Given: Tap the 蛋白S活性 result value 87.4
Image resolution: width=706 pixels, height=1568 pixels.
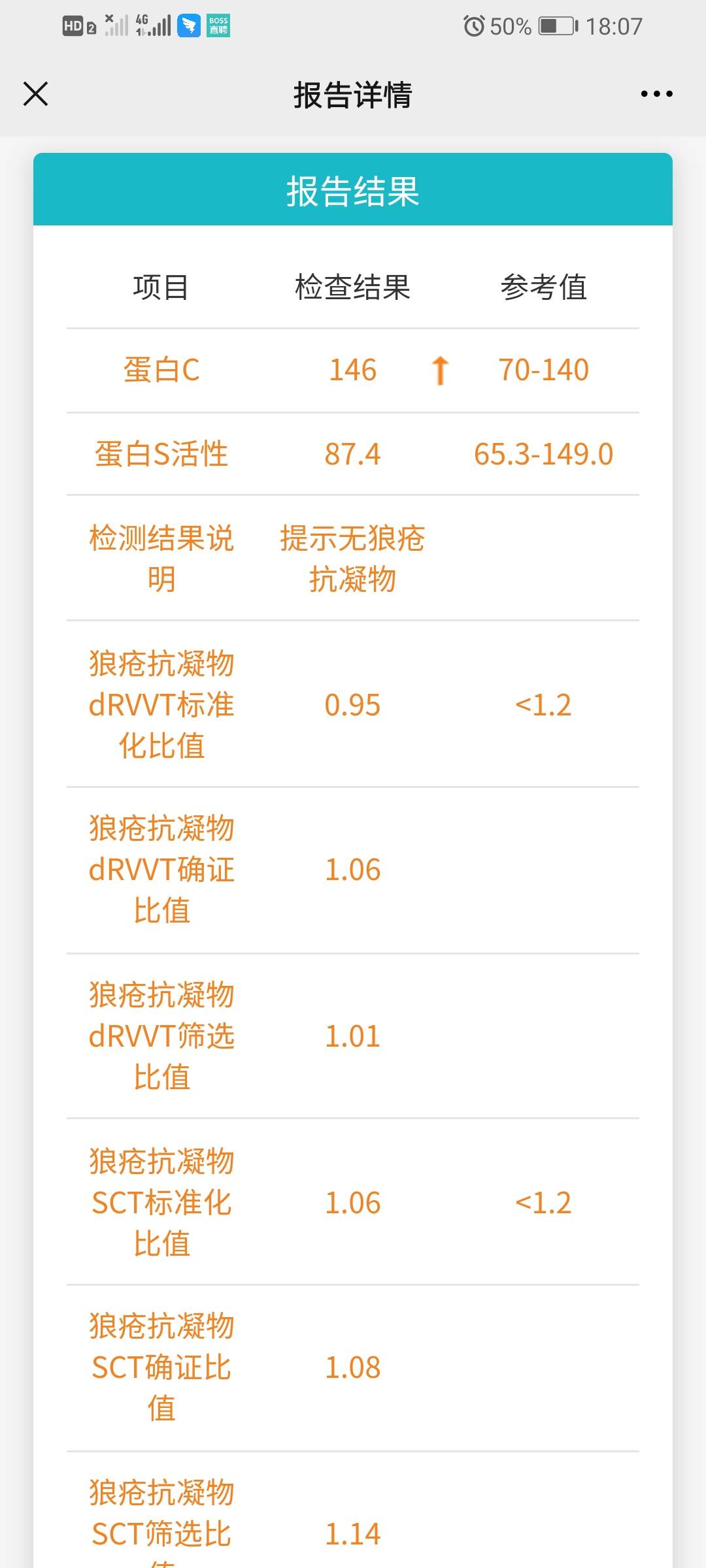Looking at the screenshot, I should (353, 453).
